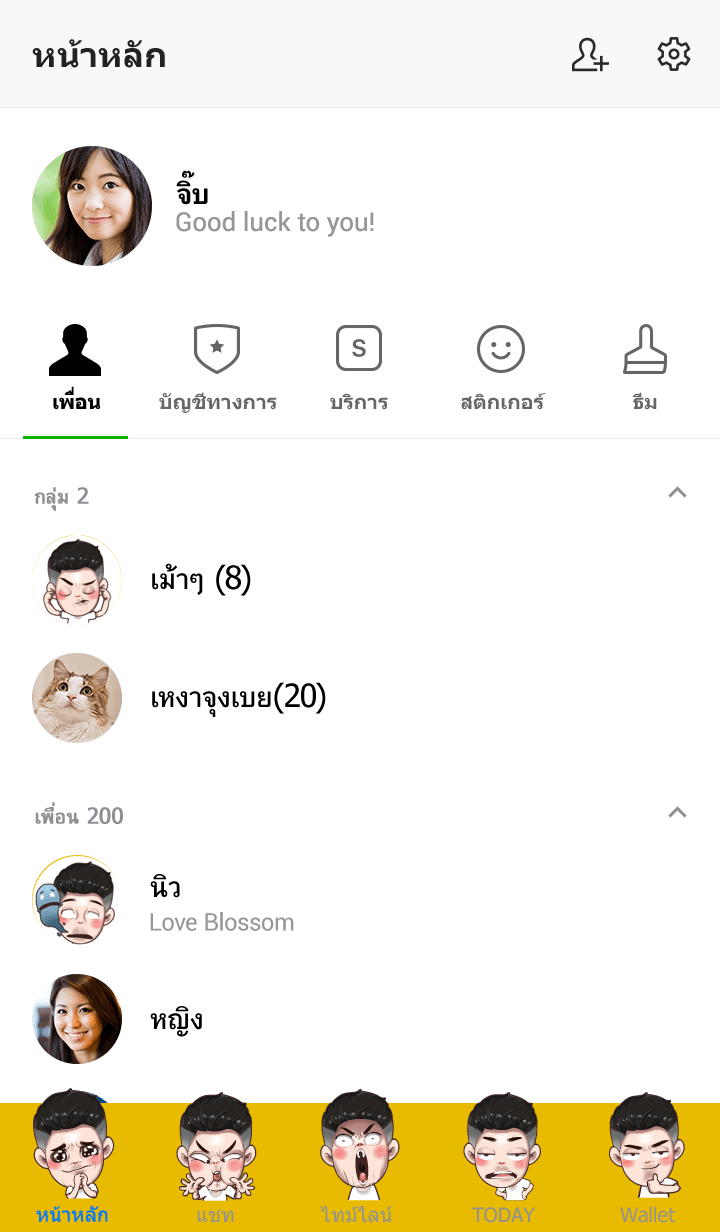720x1232 pixels.
Task: Open the สติกเกอร์ stickers tab
Action: pos(501,372)
